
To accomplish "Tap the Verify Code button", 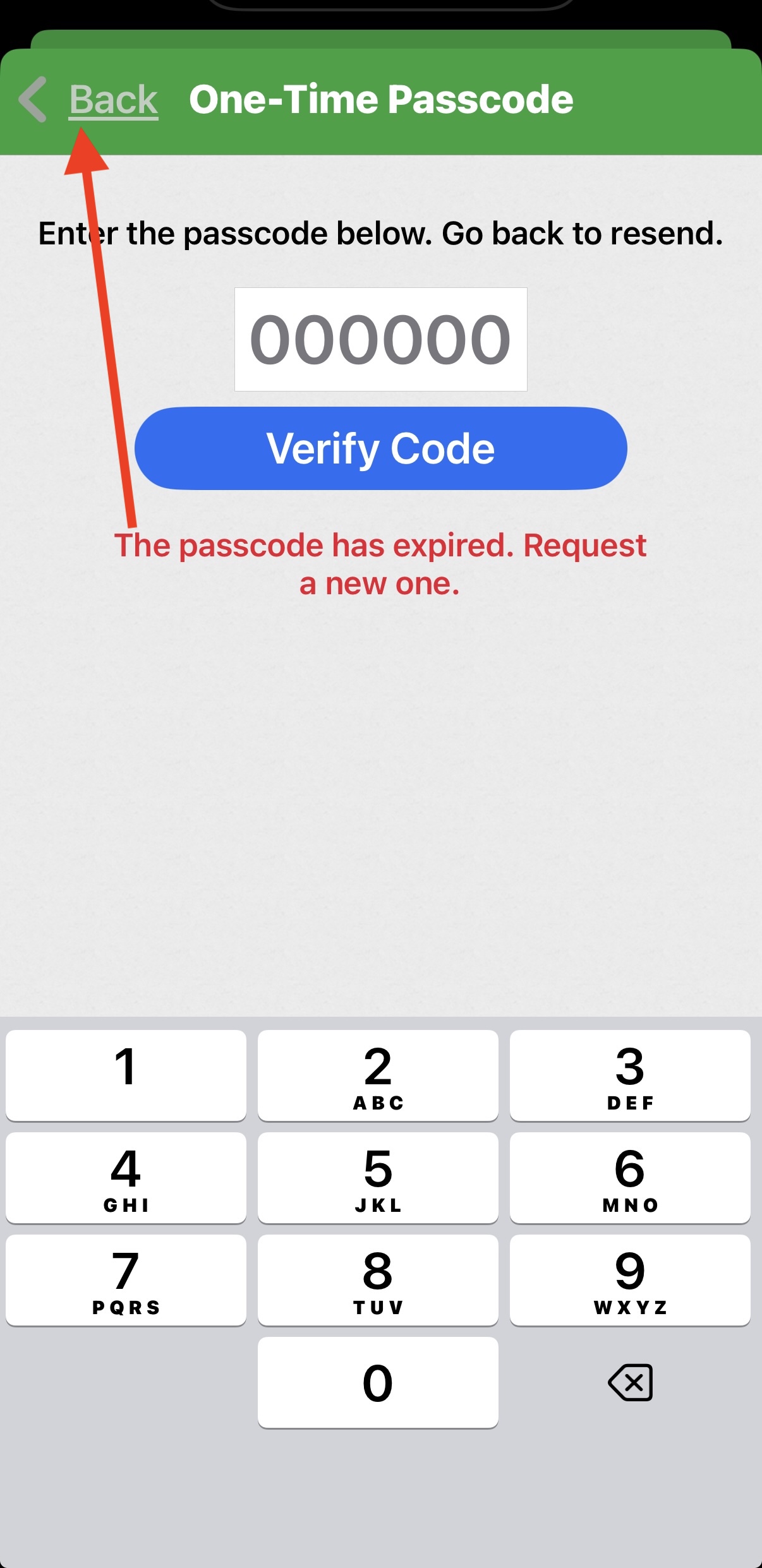I will (380, 448).
